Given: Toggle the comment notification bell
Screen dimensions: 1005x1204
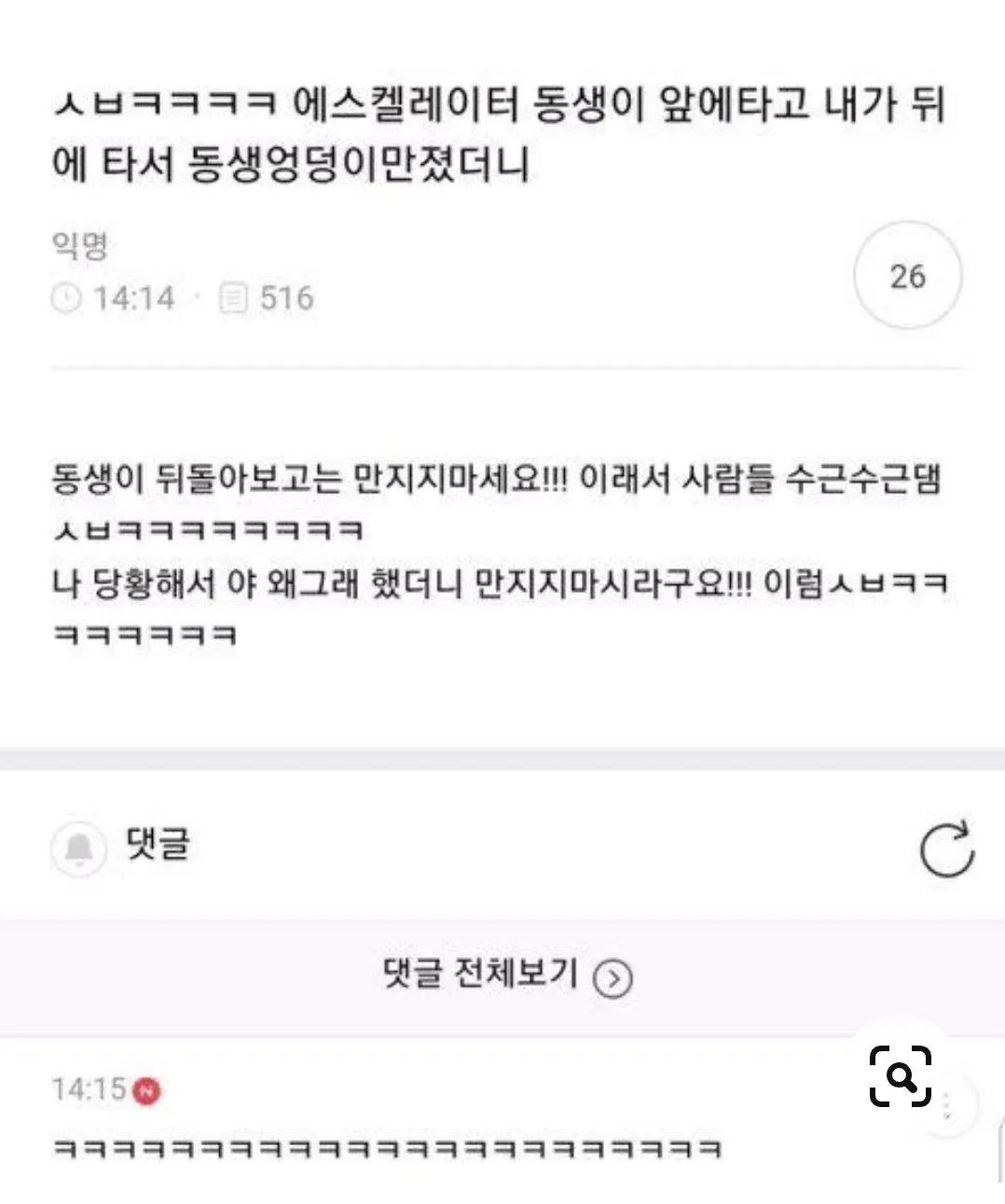Looking at the screenshot, I should tap(79, 848).
